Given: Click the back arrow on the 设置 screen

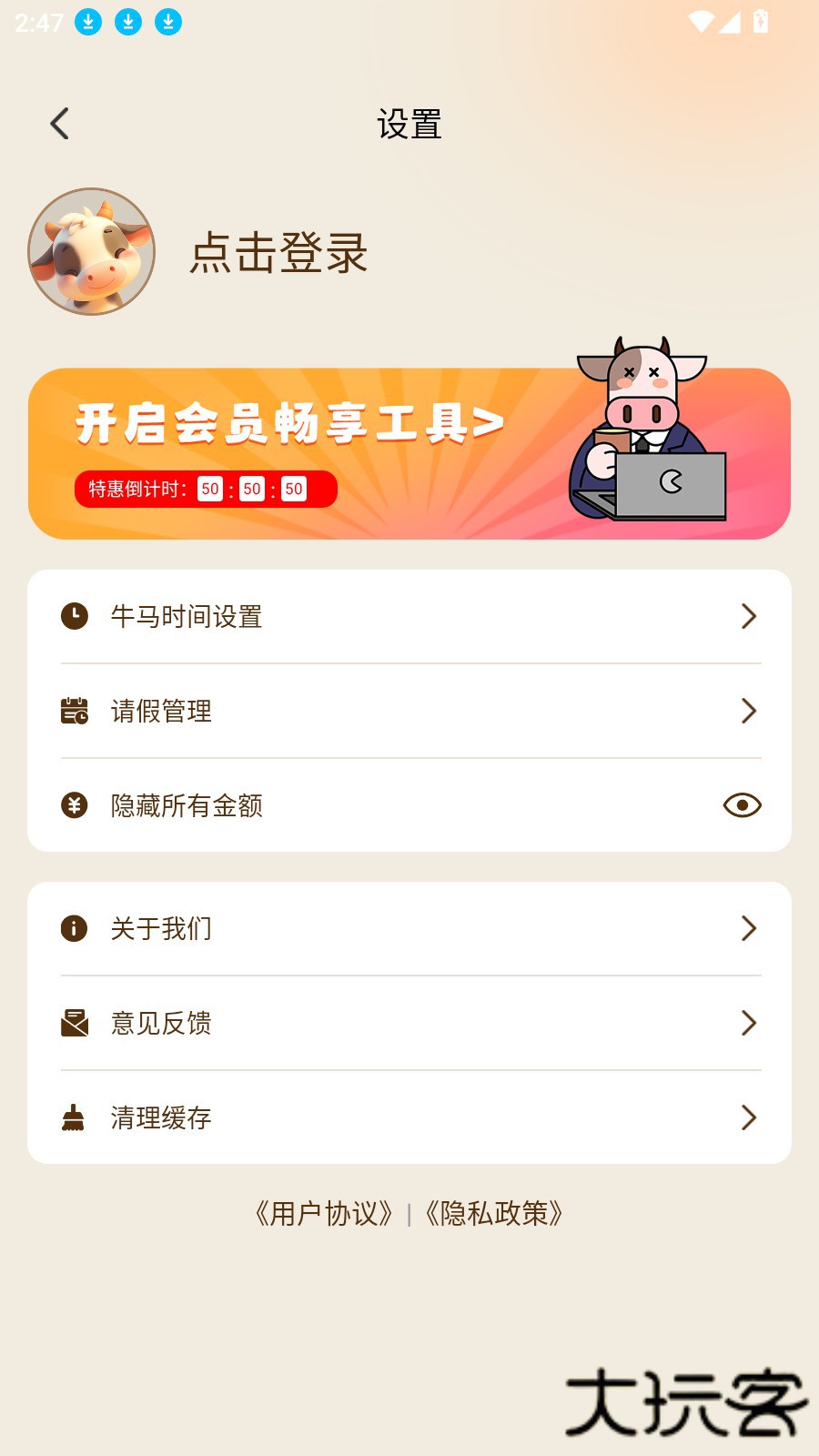Looking at the screenshot, I should pos(59,123).
